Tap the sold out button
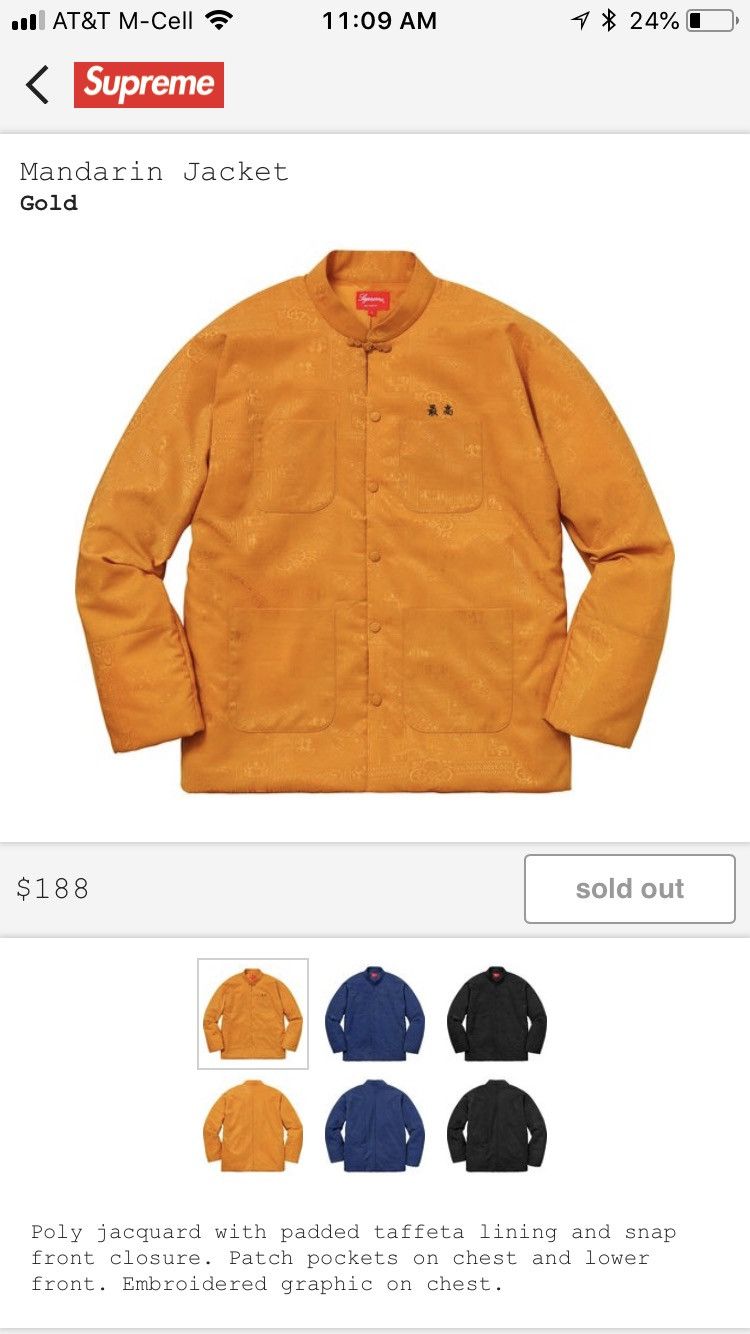 [630, 888]
